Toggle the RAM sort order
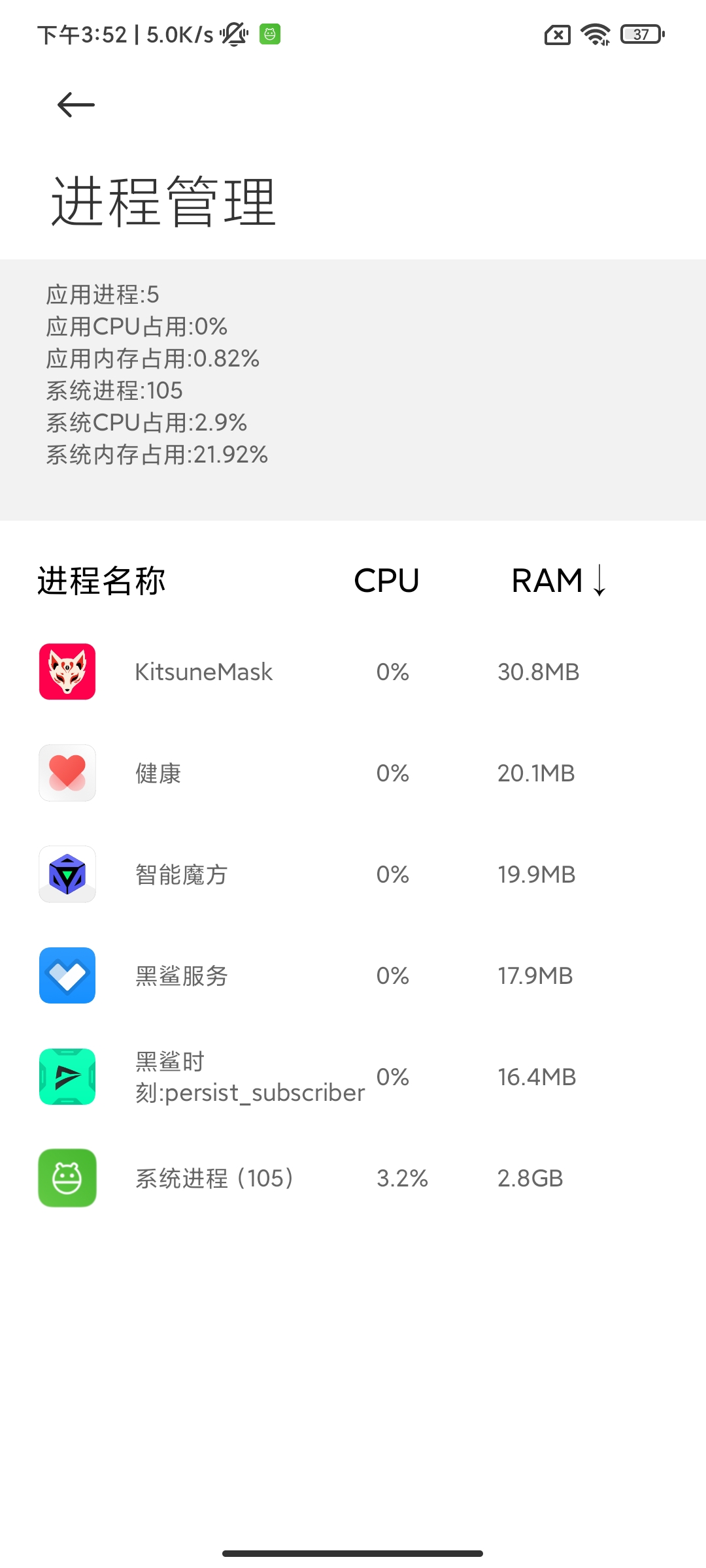The height and width of the screenshot is (1568, 706). pos(558,580)
